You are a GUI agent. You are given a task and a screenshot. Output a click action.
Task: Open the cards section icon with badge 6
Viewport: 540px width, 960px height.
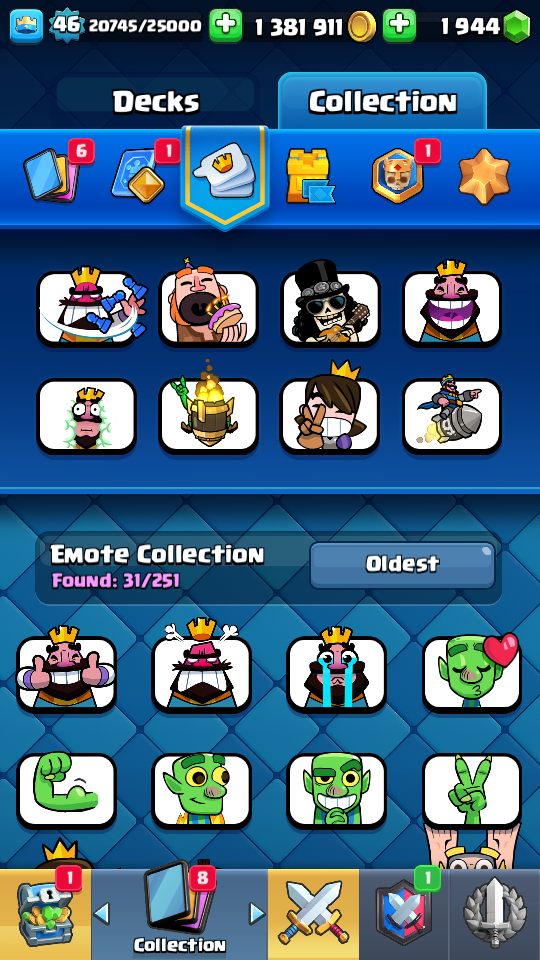pos(52,176)
